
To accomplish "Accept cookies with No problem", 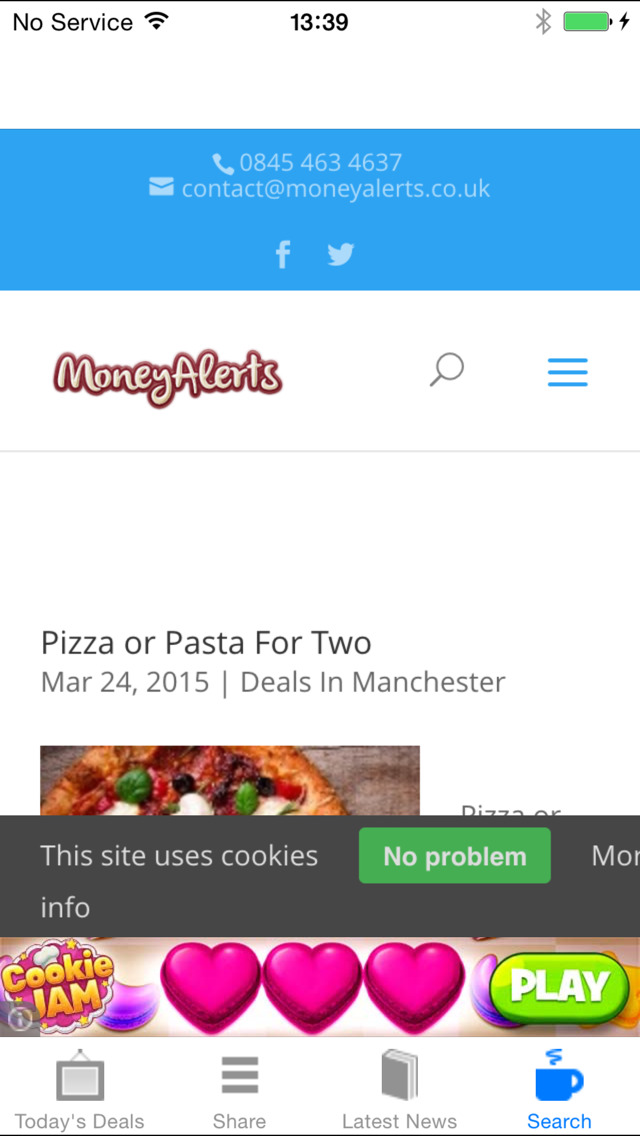I will (x=454, y=856).
